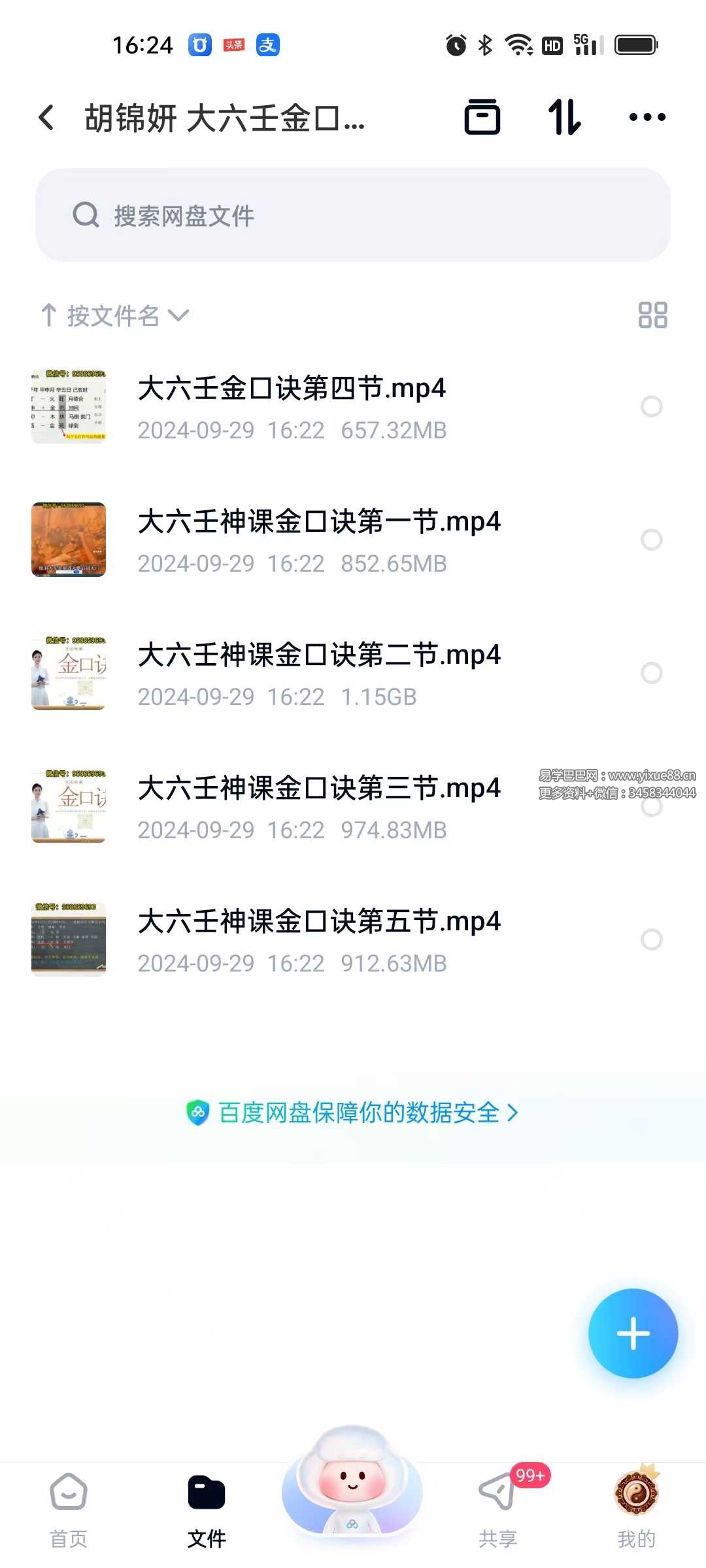This screenshot has width=706, height=1568.
Task: Open the transfer list icon
Action: coord(483,118)
